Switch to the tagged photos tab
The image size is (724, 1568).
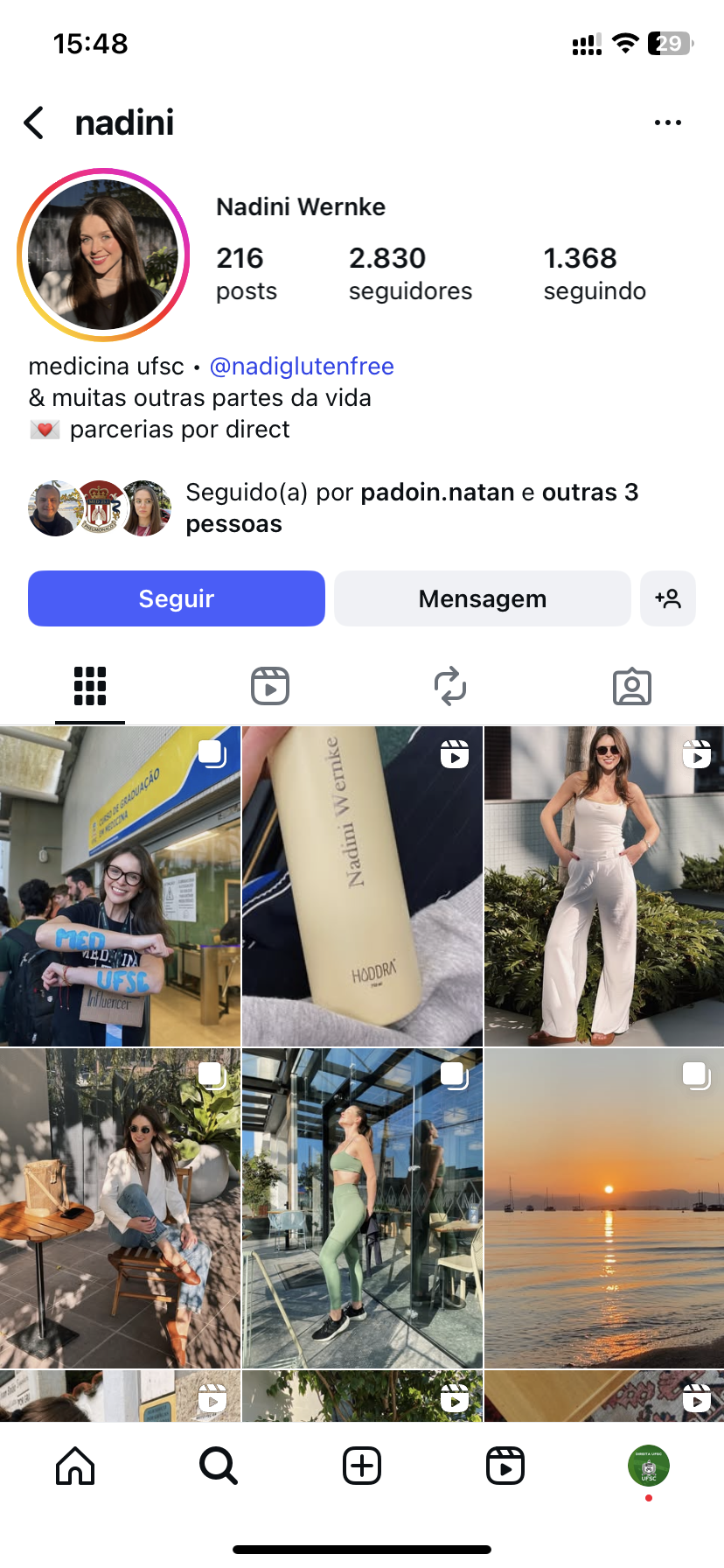coord(631,686)
